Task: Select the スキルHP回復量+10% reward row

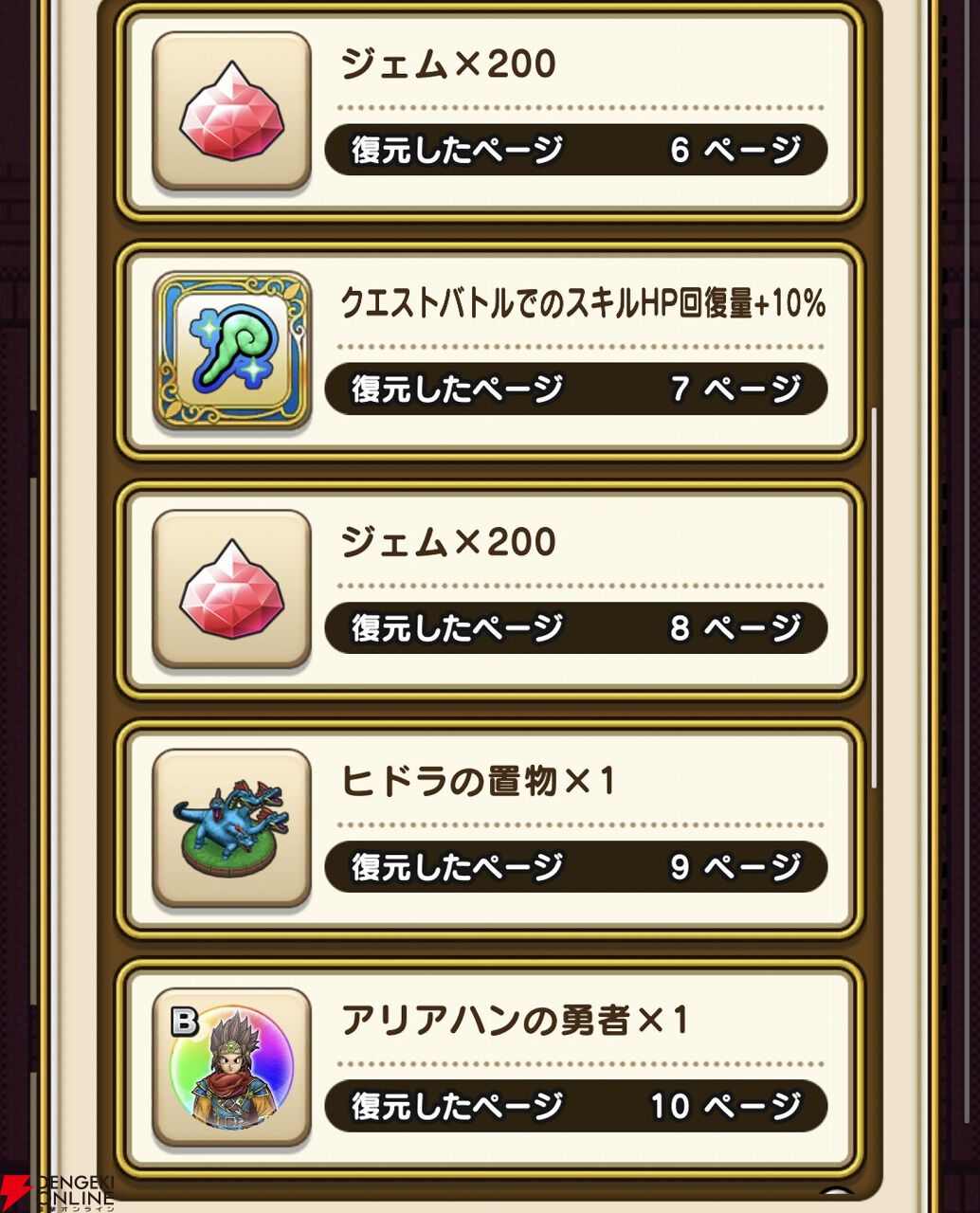Action: tap(489, 351)
